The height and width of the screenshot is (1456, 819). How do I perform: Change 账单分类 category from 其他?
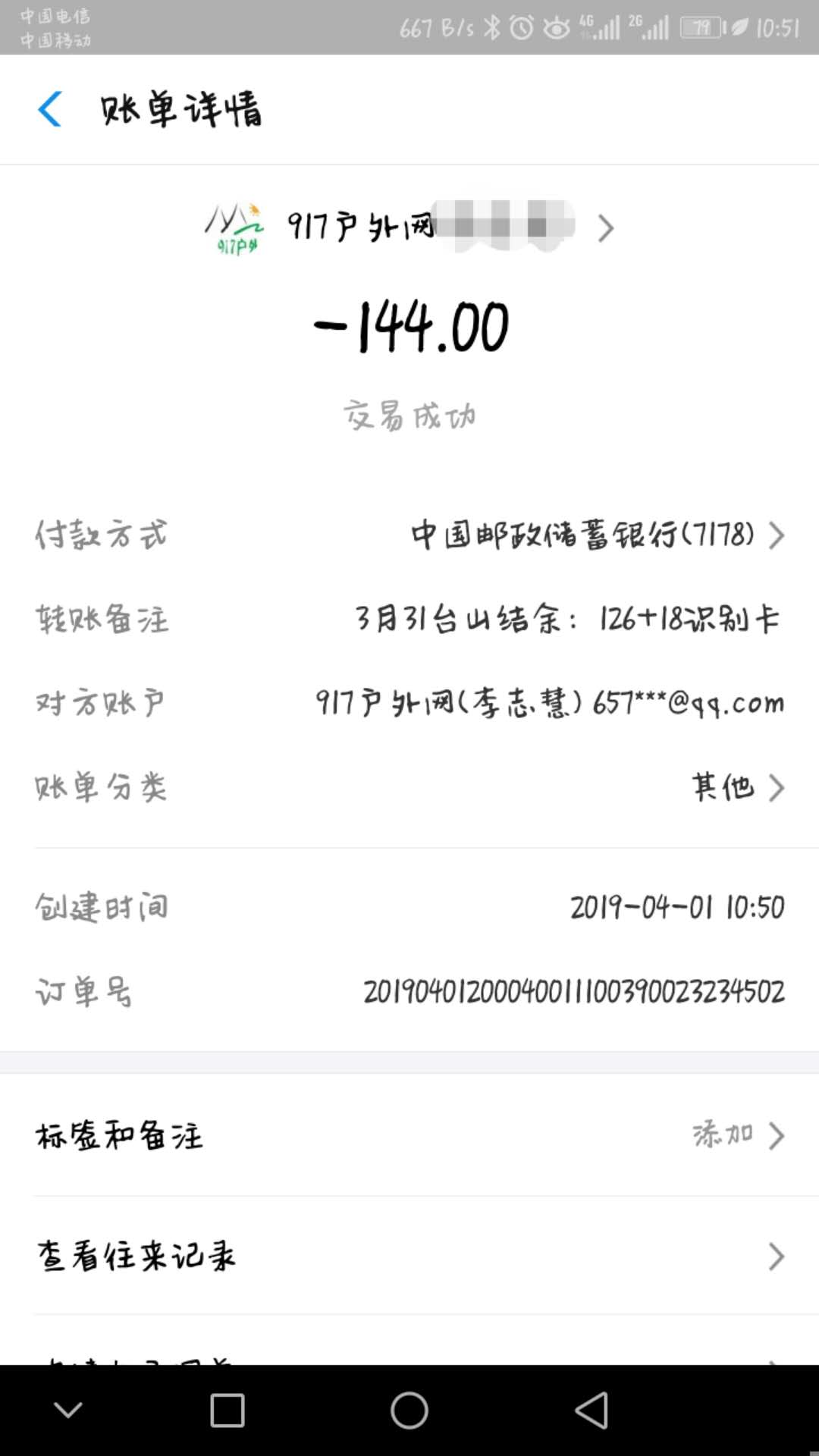click(724, 787)
